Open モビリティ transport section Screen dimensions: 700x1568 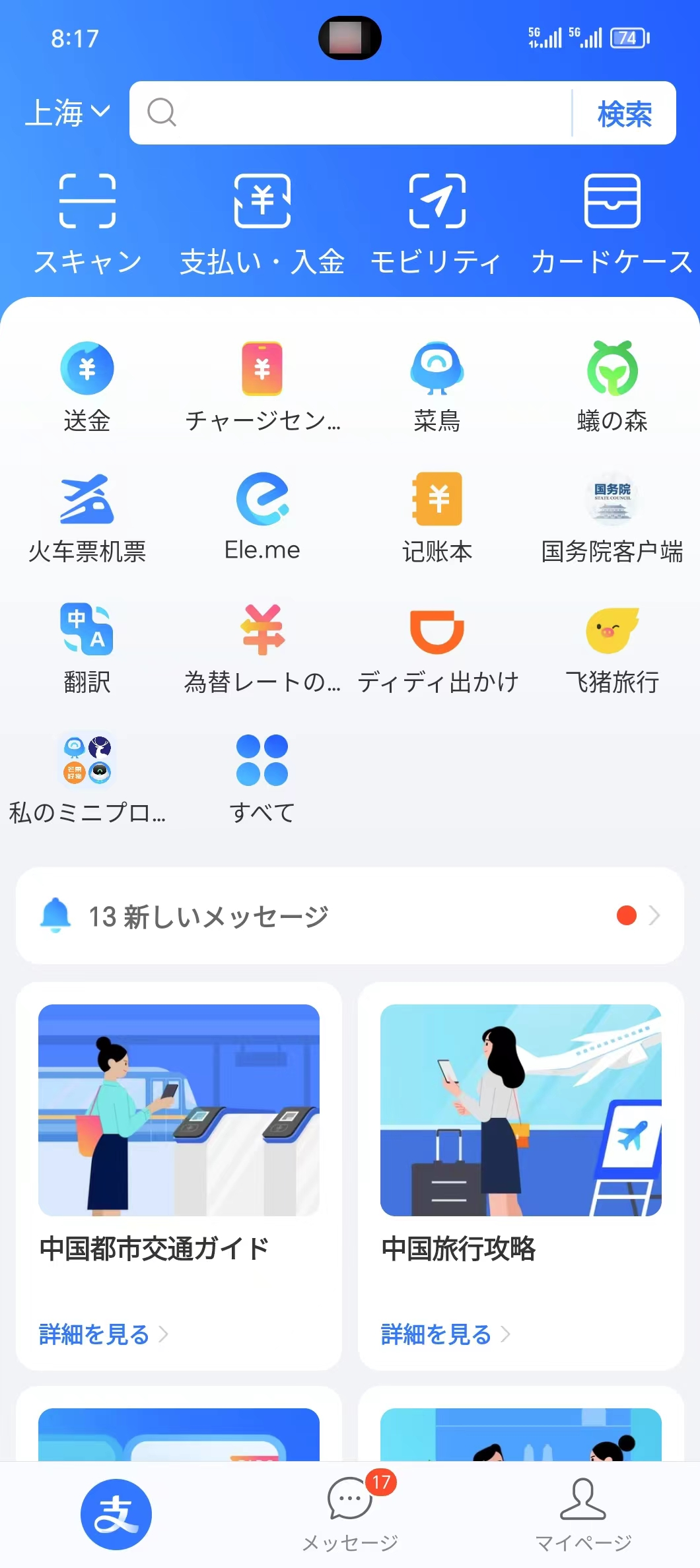tap(437, 222)
